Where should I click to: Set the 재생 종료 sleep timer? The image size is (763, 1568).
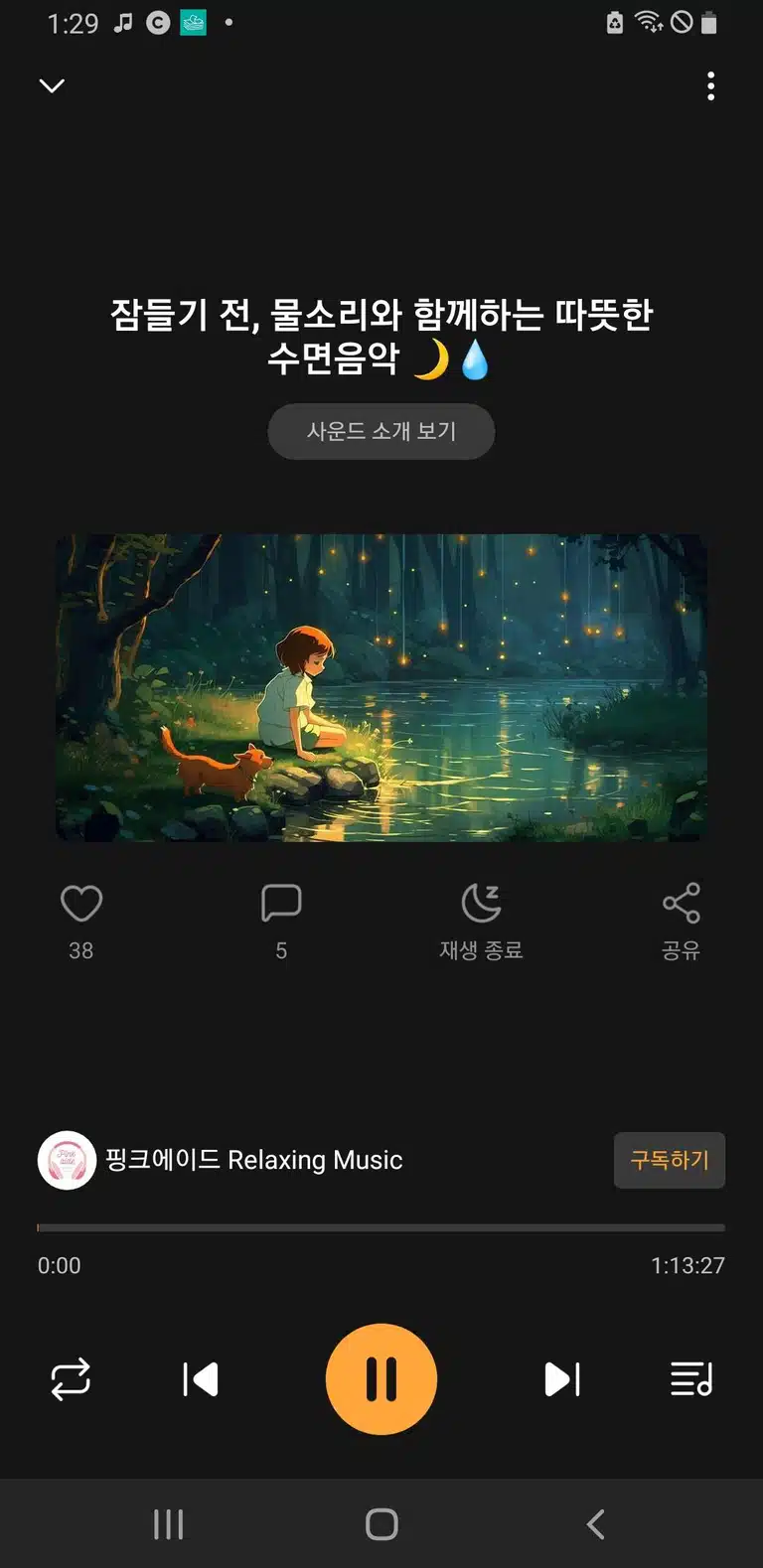(x=482, y=923)
